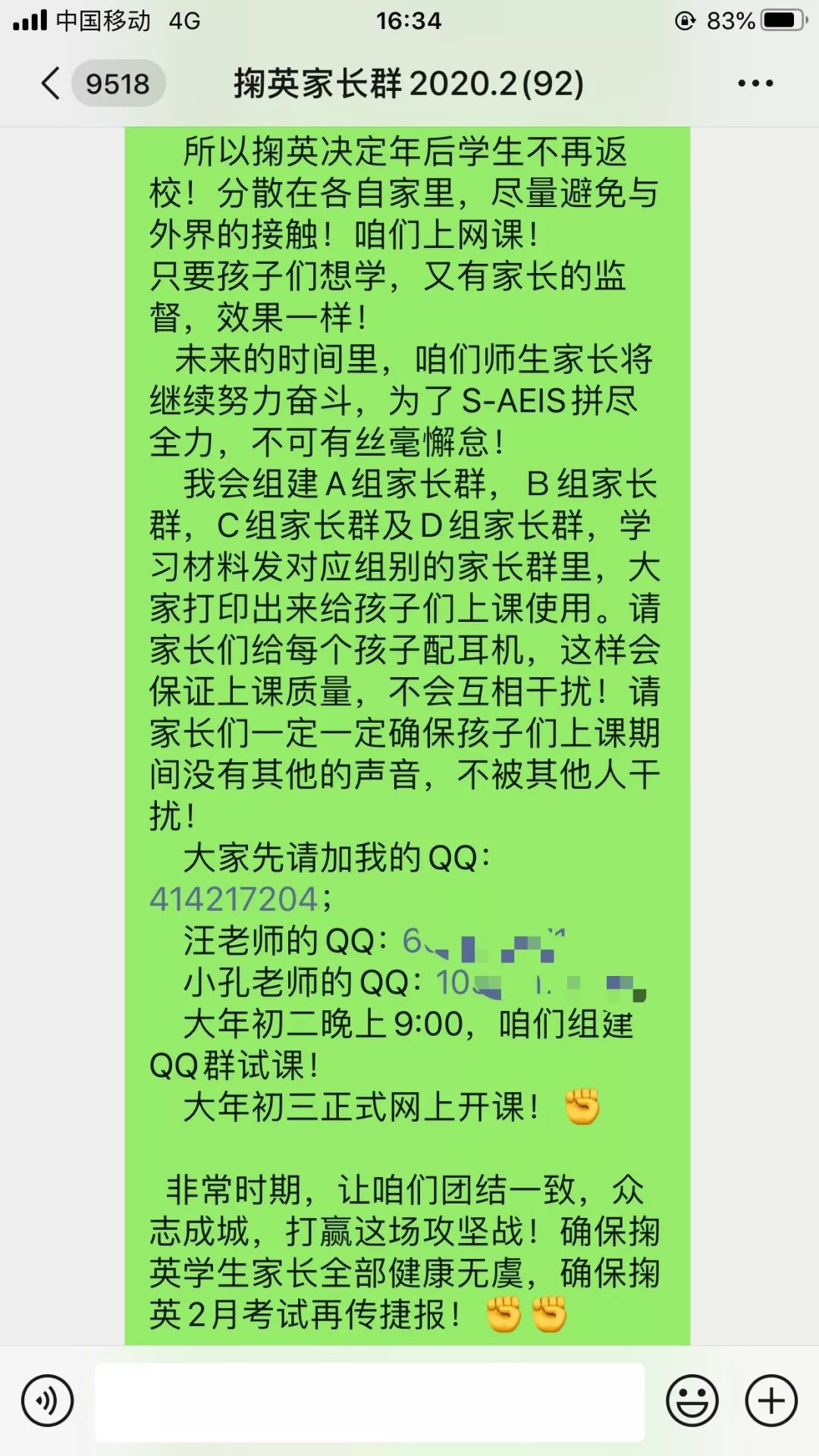The image size is (819, 1456).
Task: Tap the 9518 unread messages badge
Action: click(x=118, y=84)
